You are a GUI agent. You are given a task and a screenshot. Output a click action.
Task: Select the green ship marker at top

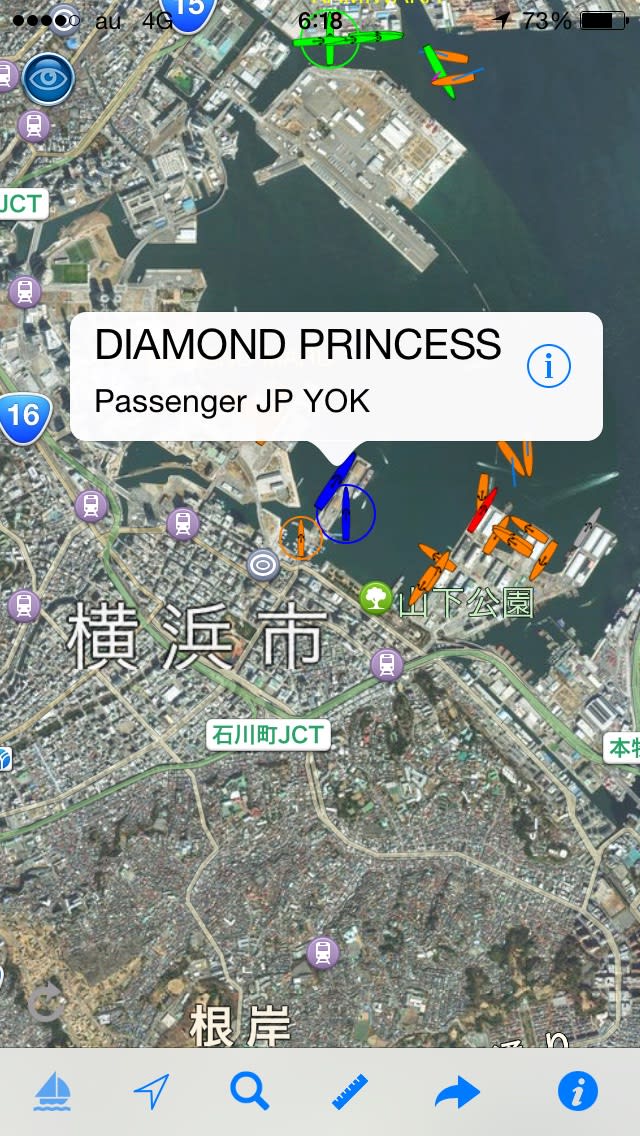point(330,40)
